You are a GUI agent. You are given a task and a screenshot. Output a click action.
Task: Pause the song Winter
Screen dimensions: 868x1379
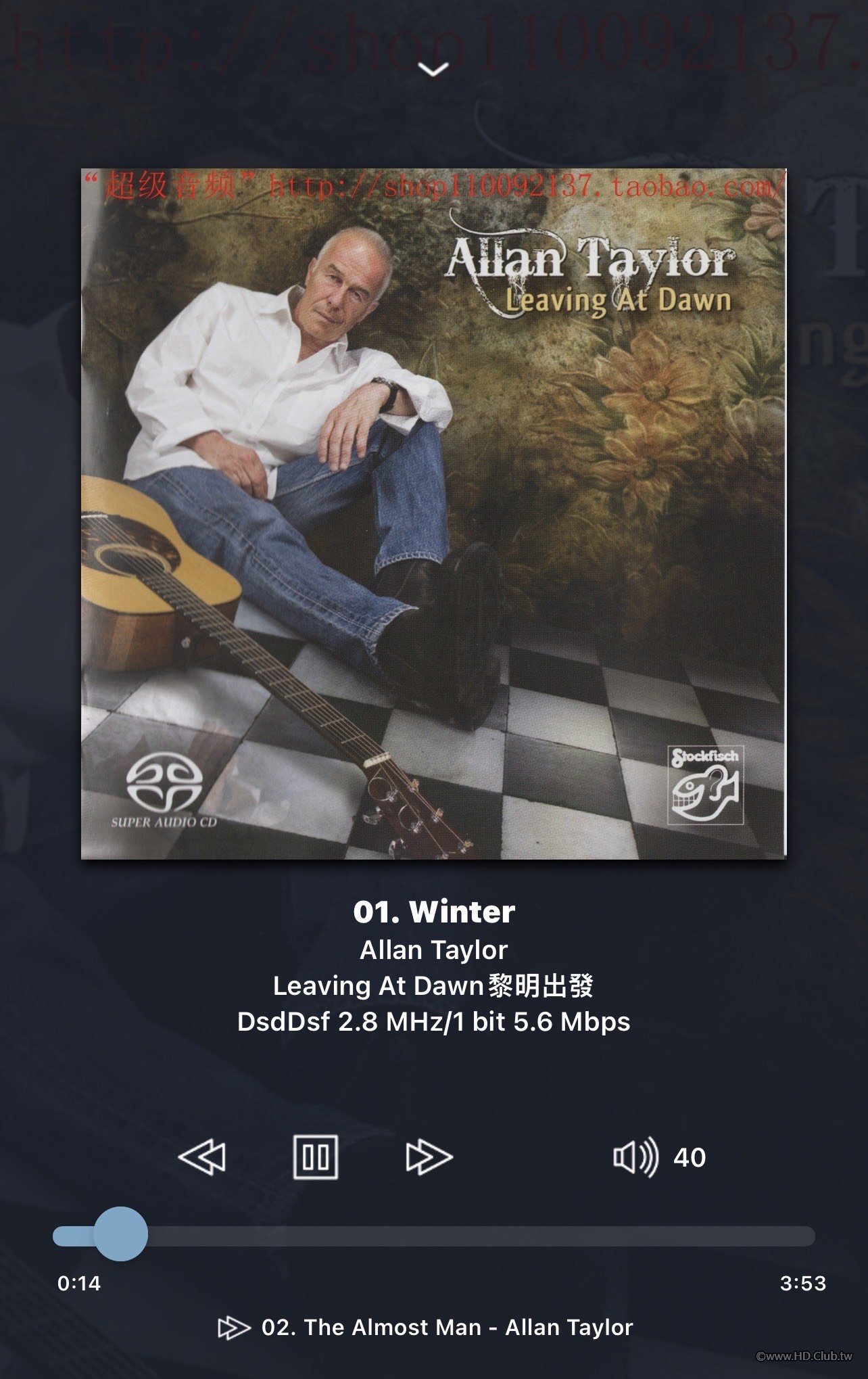[x=316, y=1157]
